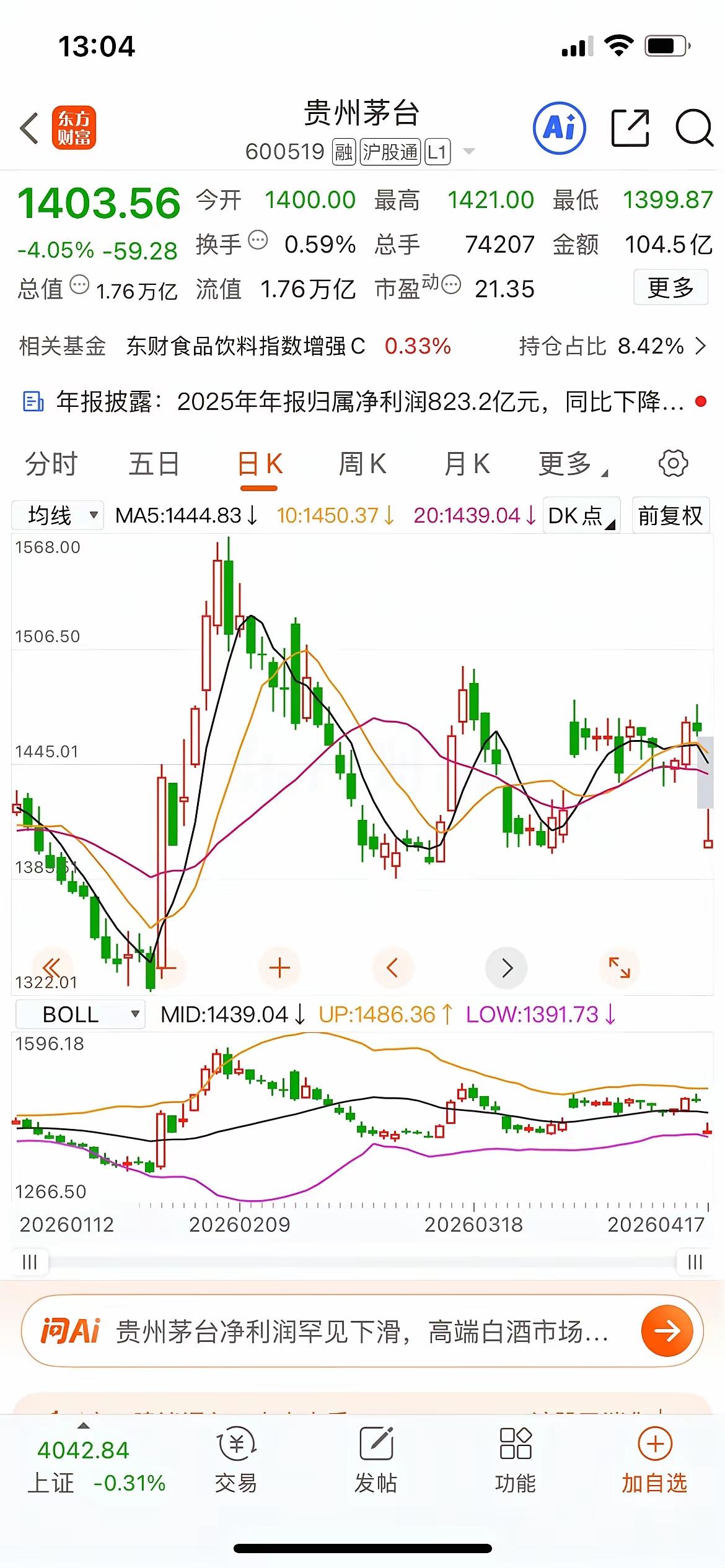Tap the share icon near the top right
The height and width of the screenshot is (1568, 725).
pos(630,127)
